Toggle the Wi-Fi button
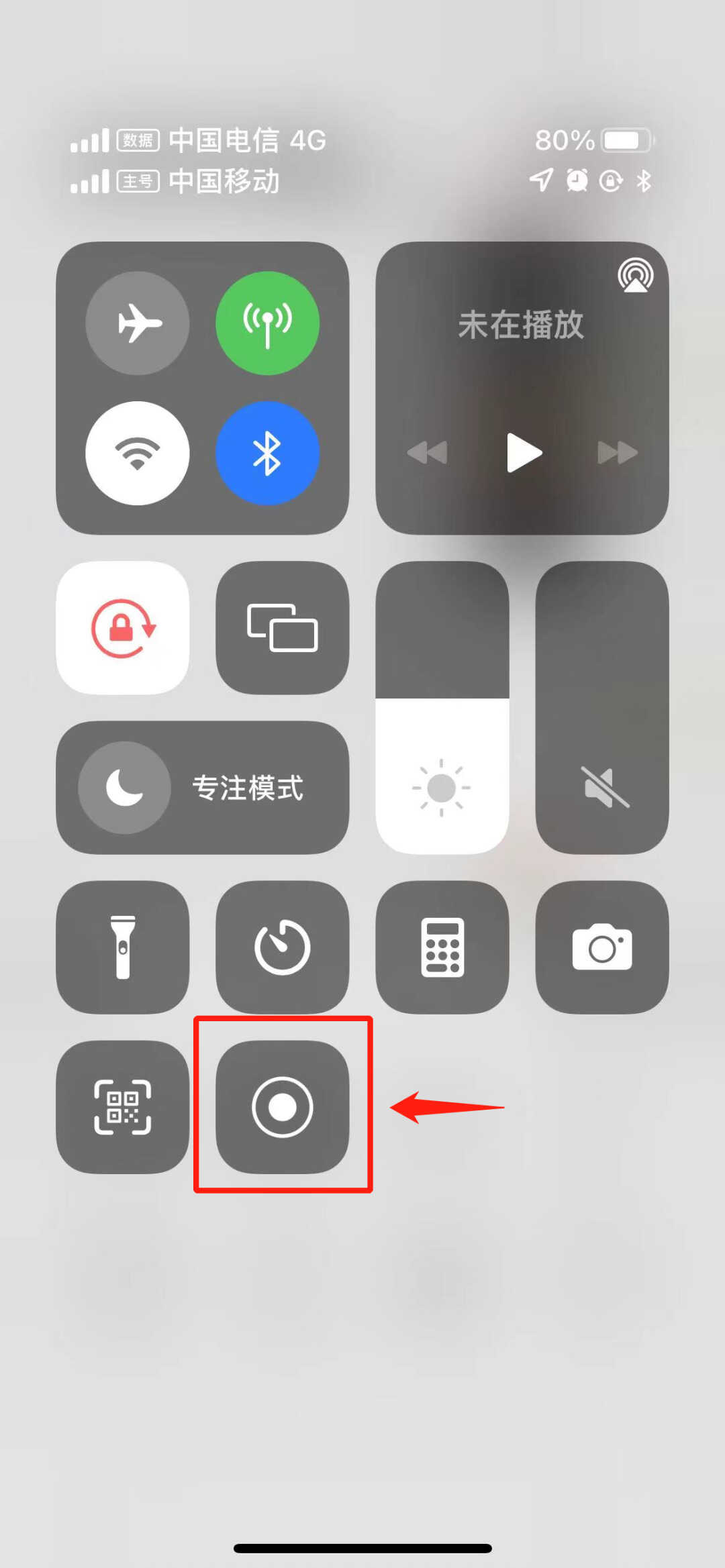Viewport: 725px width, 1568px height. pyautogui.click(x=138, y=453)
